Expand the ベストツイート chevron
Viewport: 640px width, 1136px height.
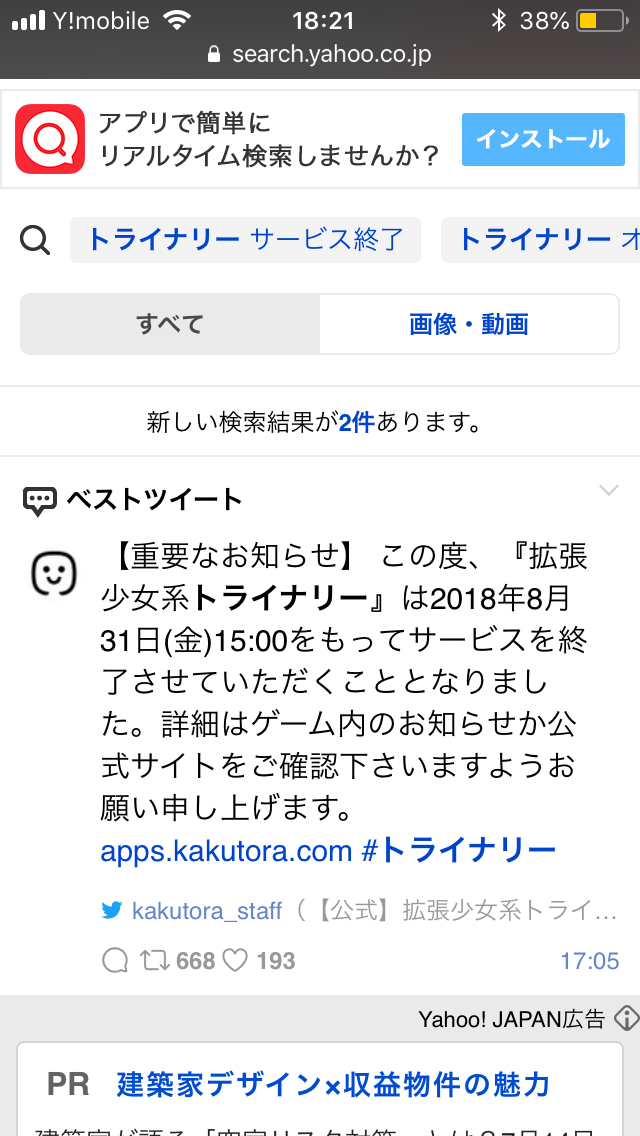click(609, 490)
